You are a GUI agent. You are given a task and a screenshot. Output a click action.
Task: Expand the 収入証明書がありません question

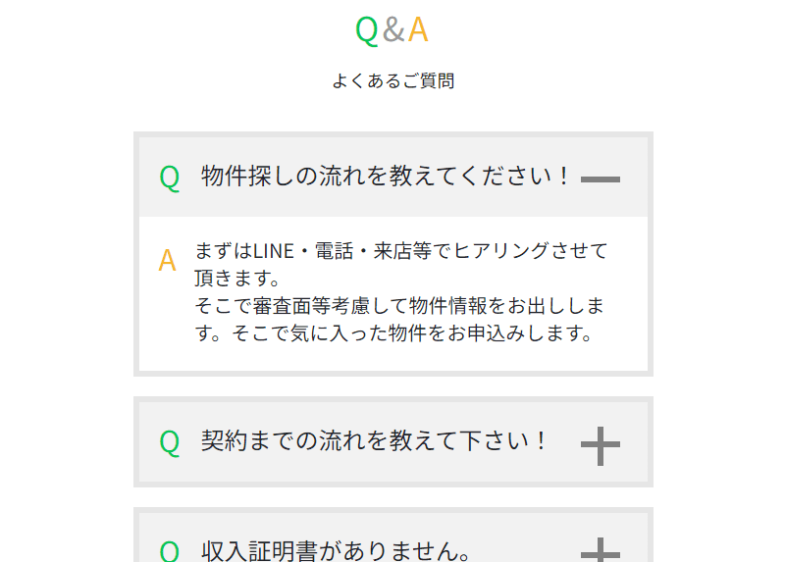coord(600,550)
